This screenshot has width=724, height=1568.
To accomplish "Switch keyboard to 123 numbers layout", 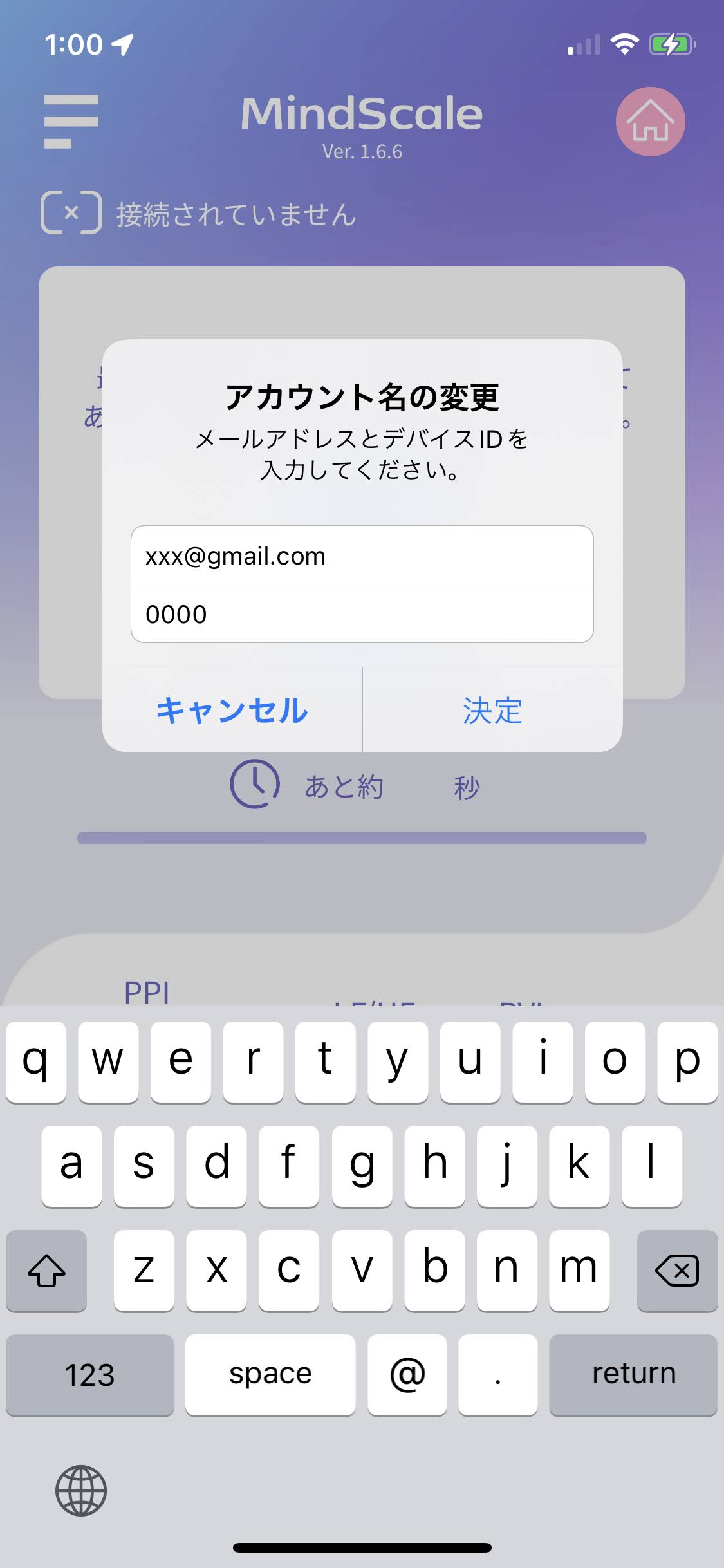I will [x=90, y=1374].
